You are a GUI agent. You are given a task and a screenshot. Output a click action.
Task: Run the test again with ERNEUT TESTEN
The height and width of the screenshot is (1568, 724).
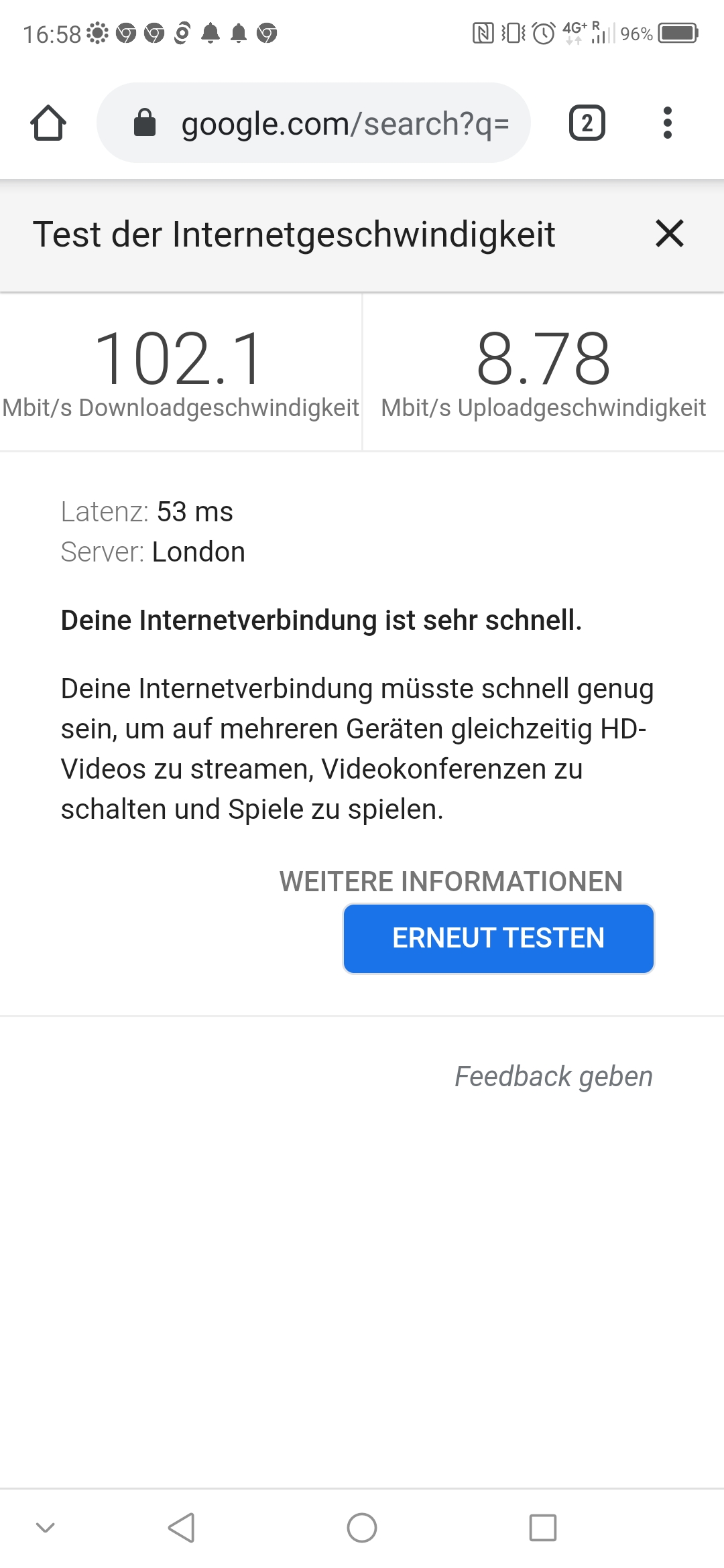pos(498,938)
